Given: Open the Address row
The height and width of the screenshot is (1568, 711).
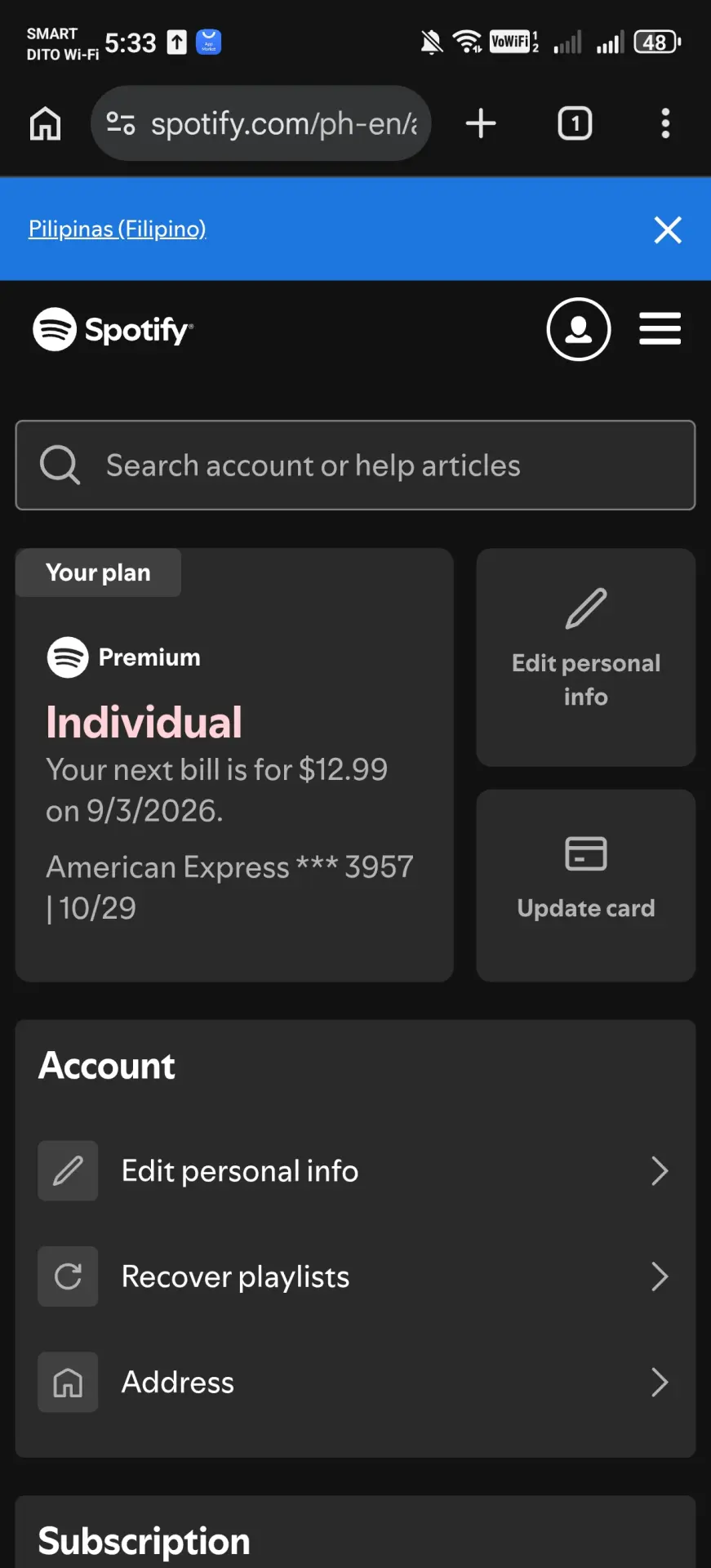Looking at the screenshot, I should point(355,1382).
